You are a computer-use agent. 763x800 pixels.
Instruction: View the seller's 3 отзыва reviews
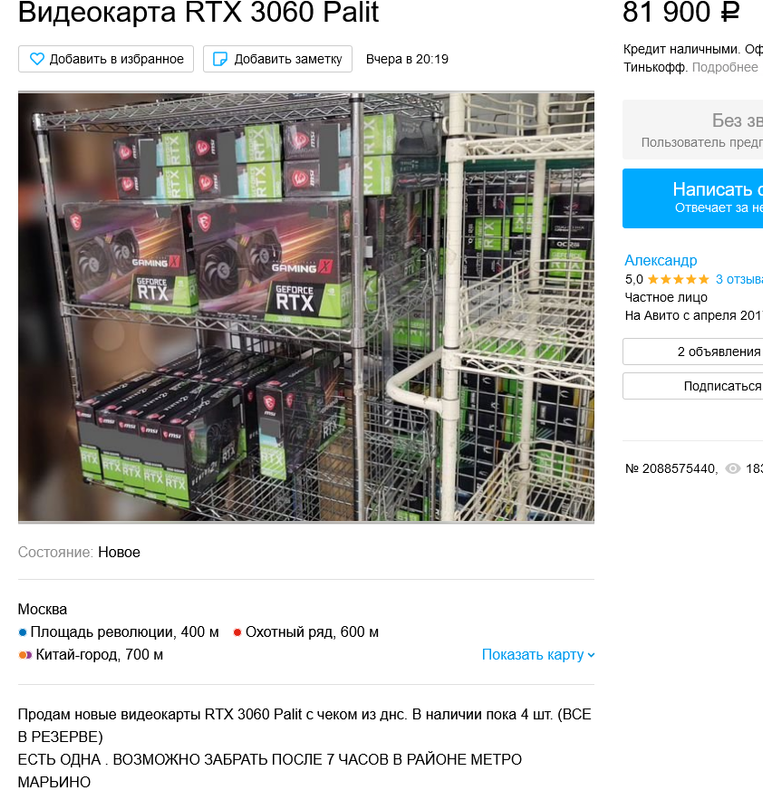click(738, 279)
